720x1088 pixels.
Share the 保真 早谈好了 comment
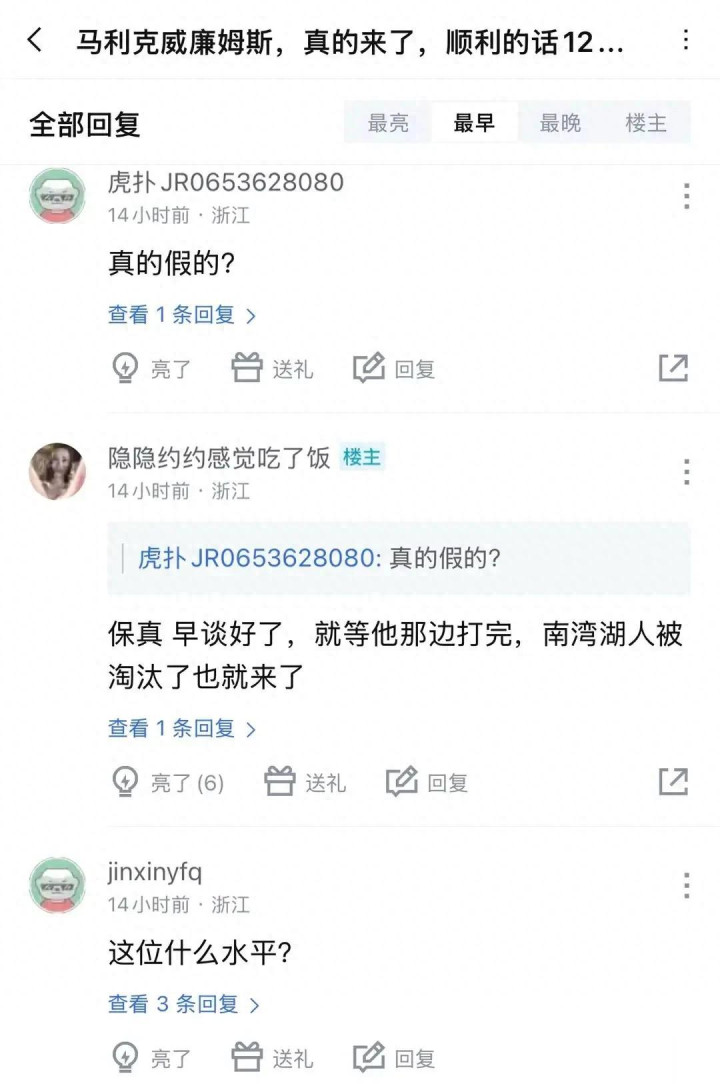coord(673,781)
